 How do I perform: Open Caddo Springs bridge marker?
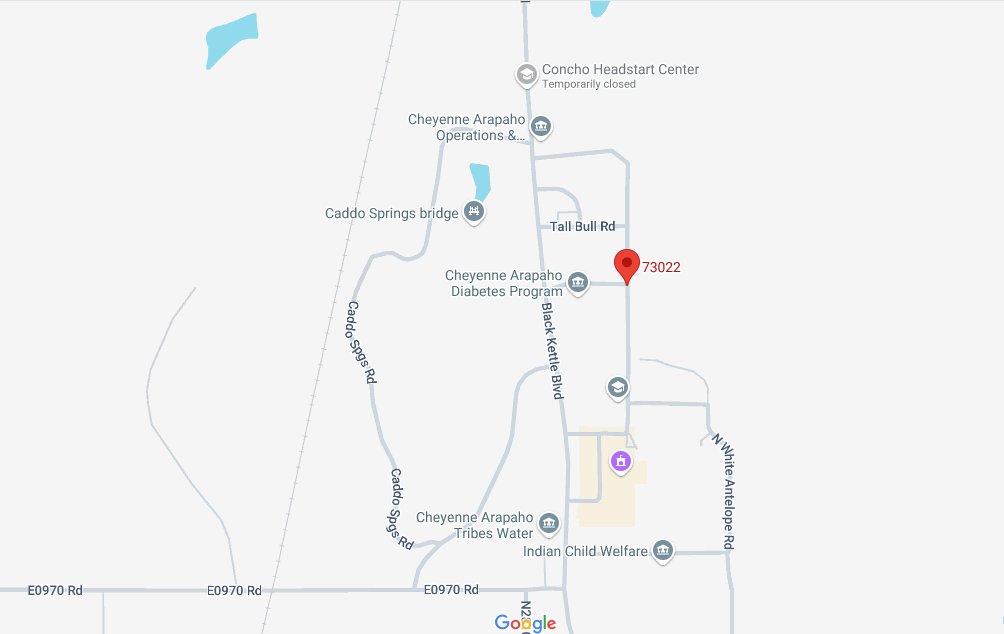(475, 212)
